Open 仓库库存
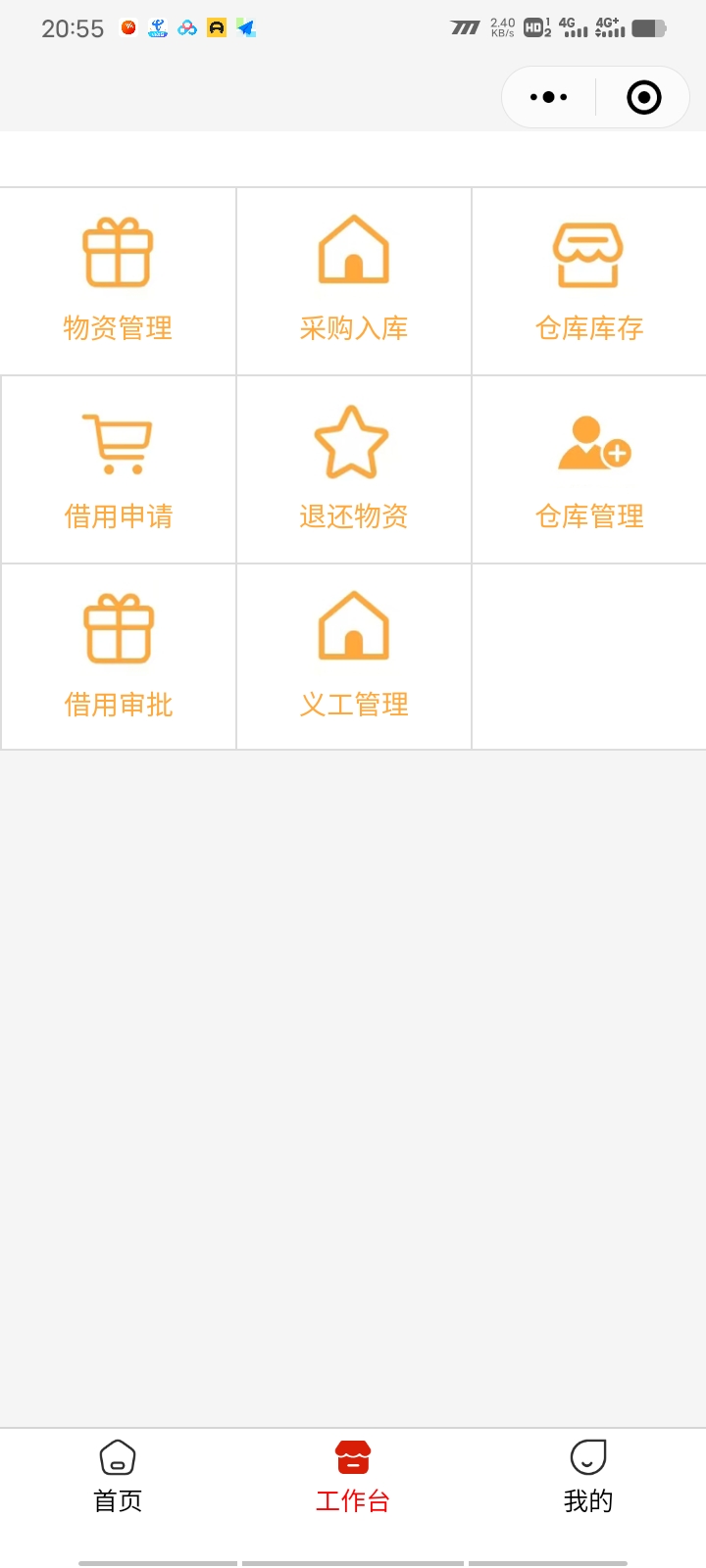 click(x=589, y=281)
